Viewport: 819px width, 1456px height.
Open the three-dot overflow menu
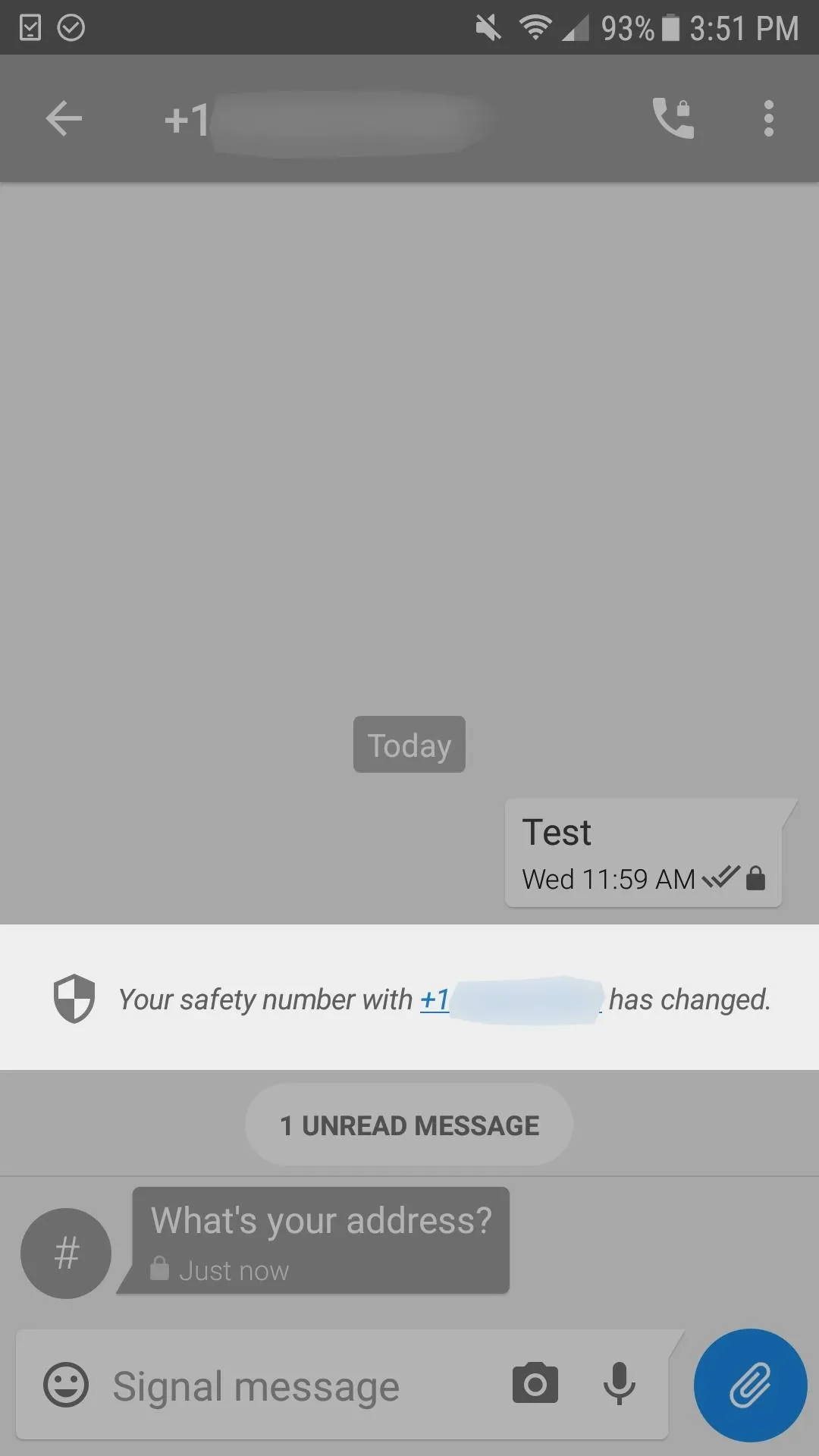pyautogui.click(x=768, y=119)
